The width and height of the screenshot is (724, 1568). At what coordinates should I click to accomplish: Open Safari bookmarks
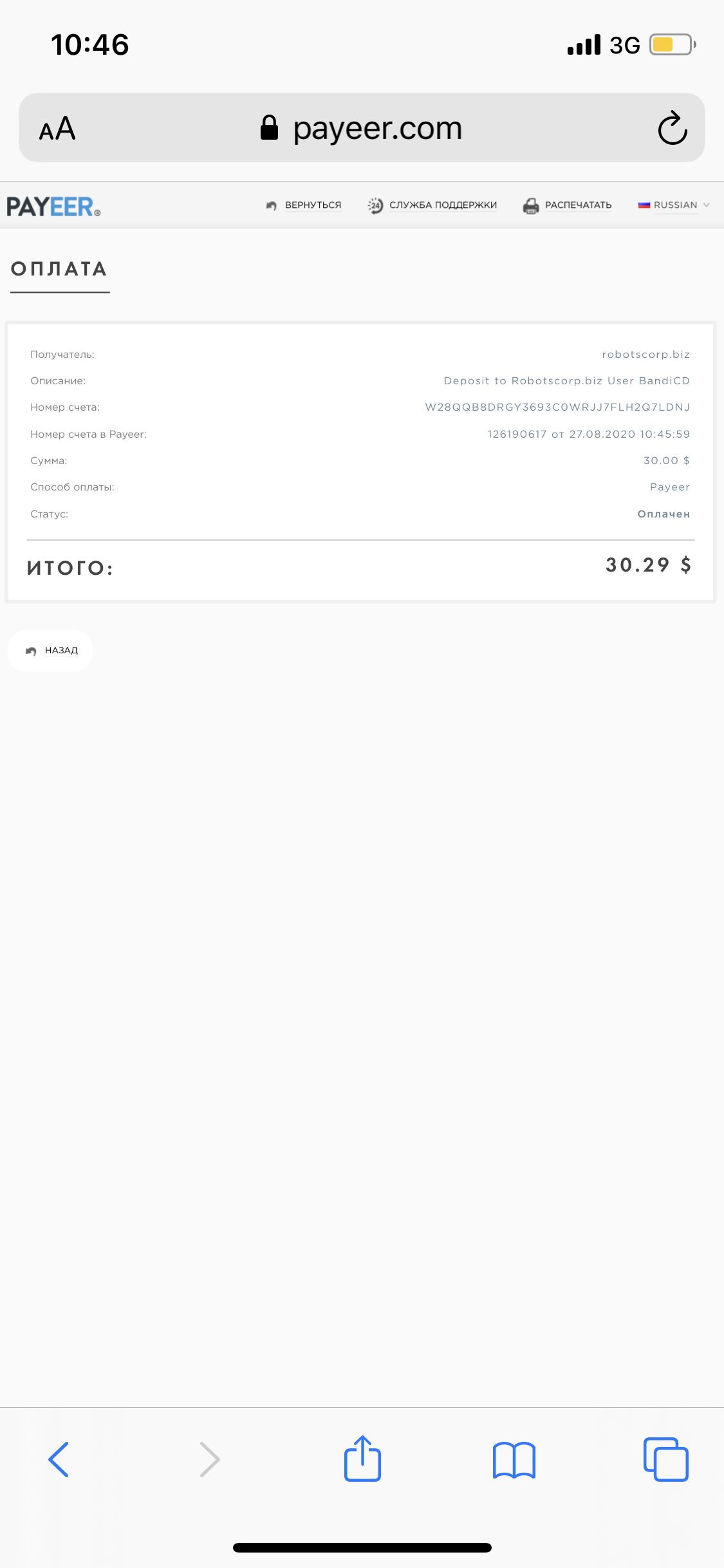pyautogui.click(x=514, y=1460)
